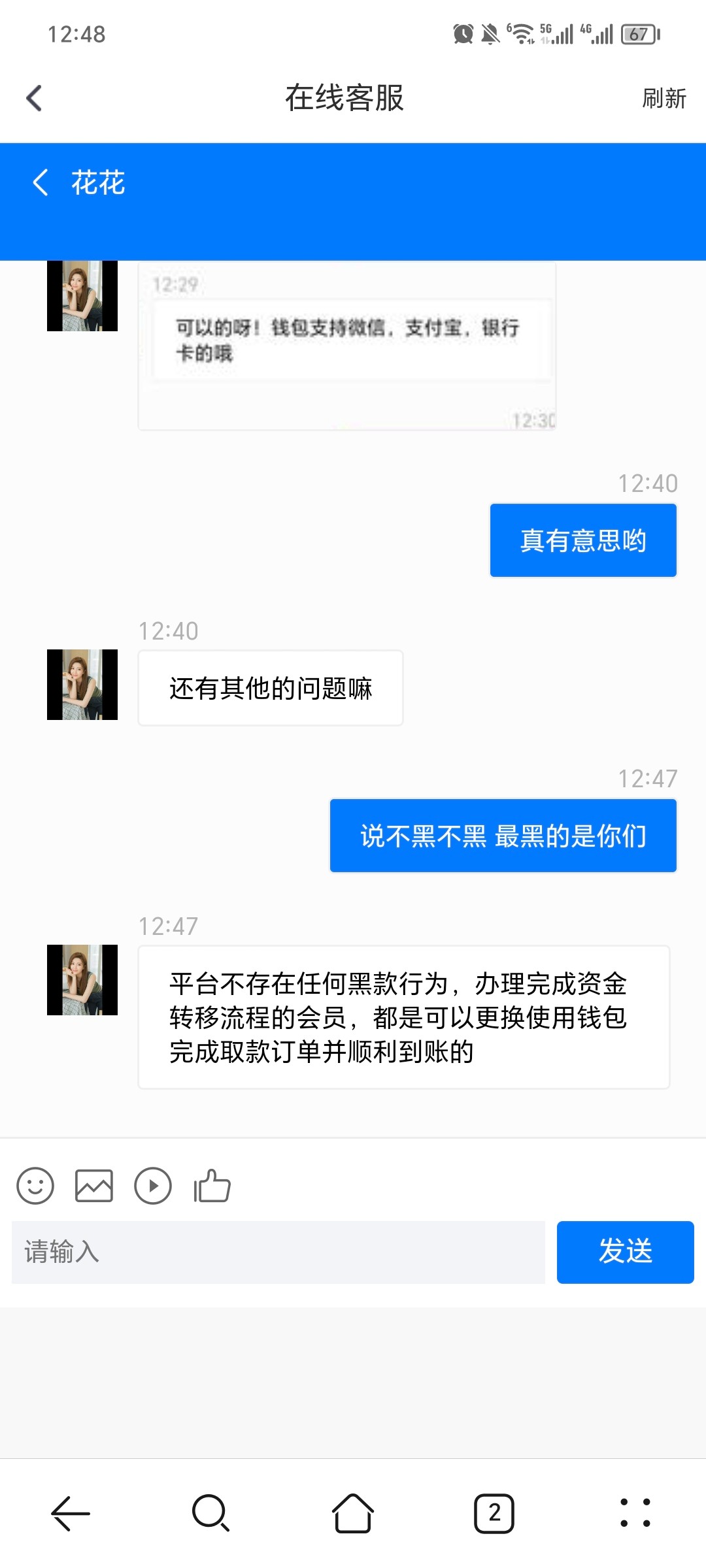Tap the back chevron beside 花花
The height and width of the screenshot is (1568, 706).
(41, 184)
